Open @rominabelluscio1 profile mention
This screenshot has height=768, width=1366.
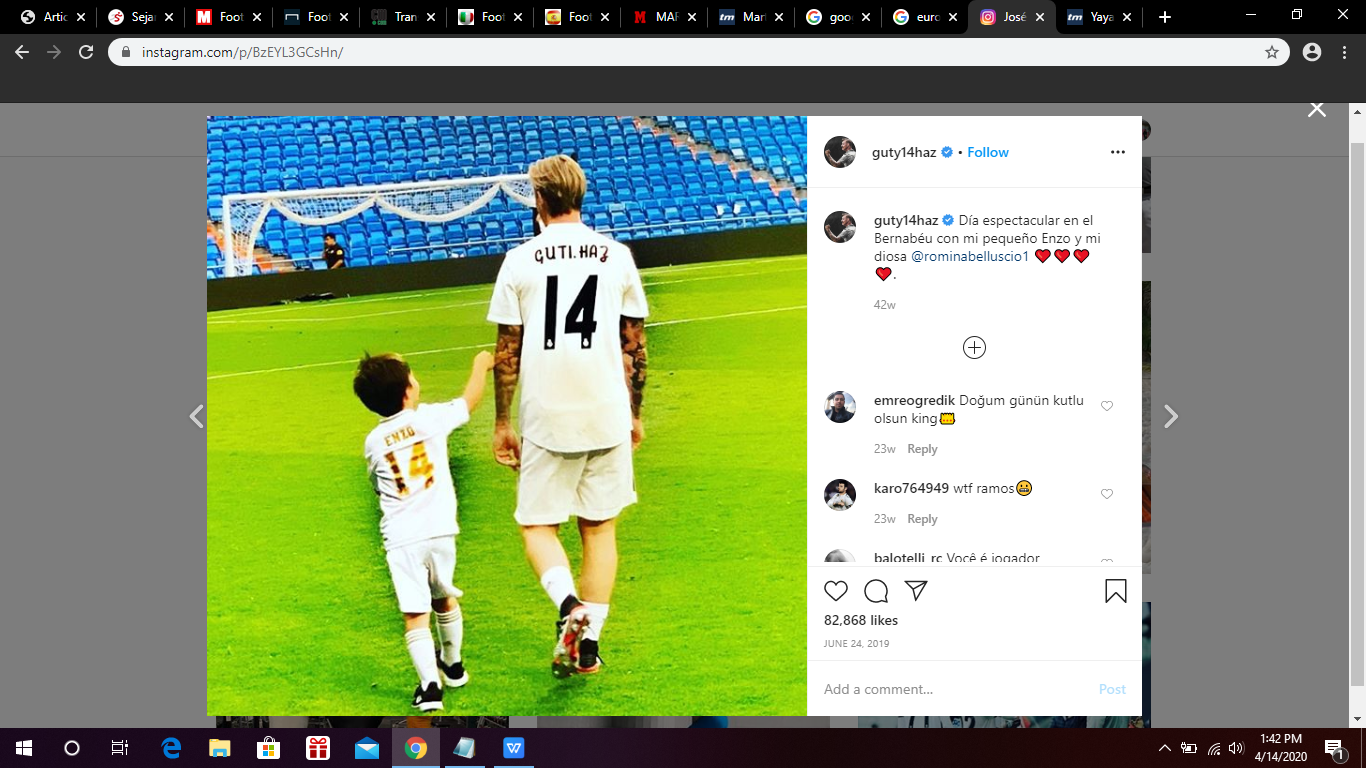click(x=970, y=257)
